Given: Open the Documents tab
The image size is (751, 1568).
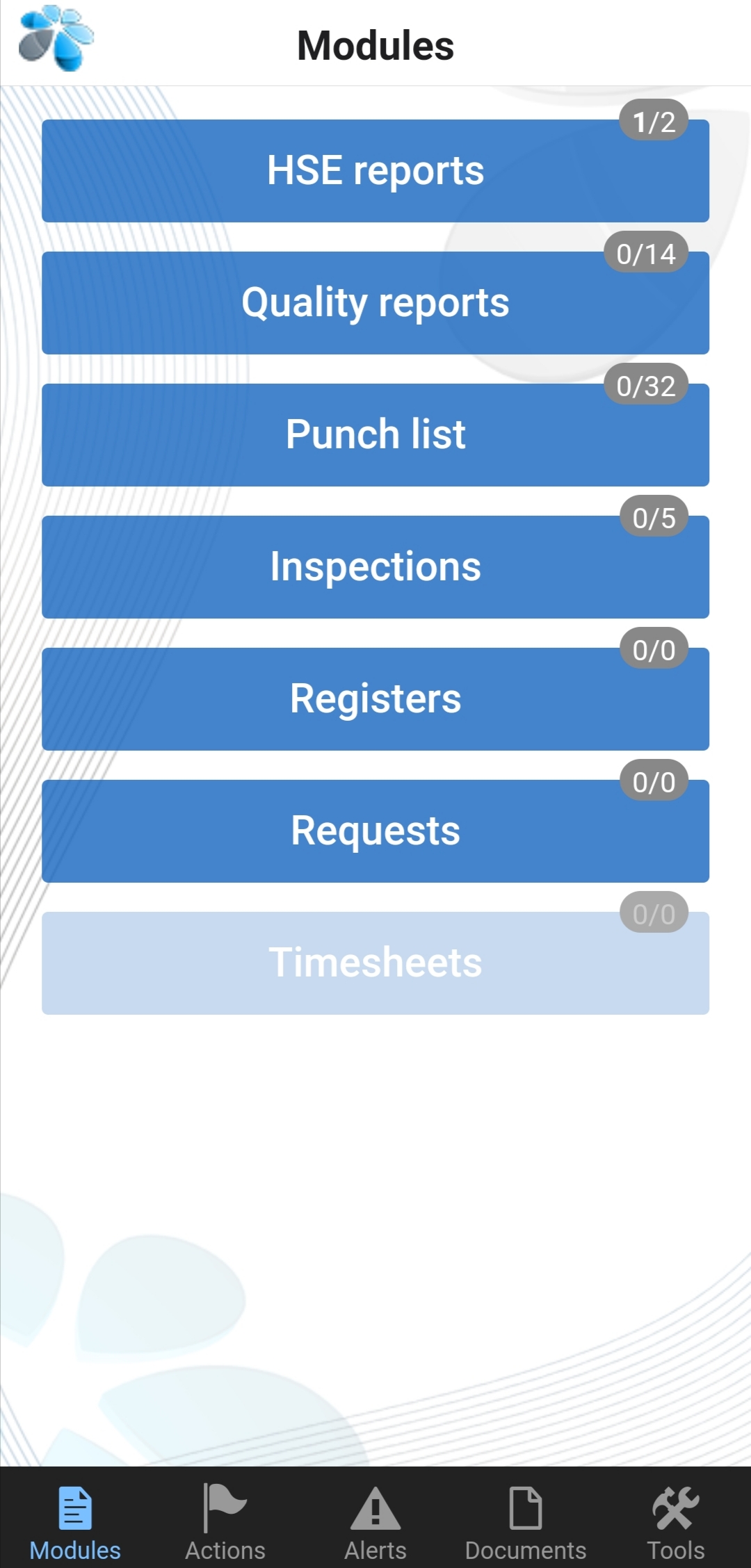Looking at the screenshot, I should 526,1522.
